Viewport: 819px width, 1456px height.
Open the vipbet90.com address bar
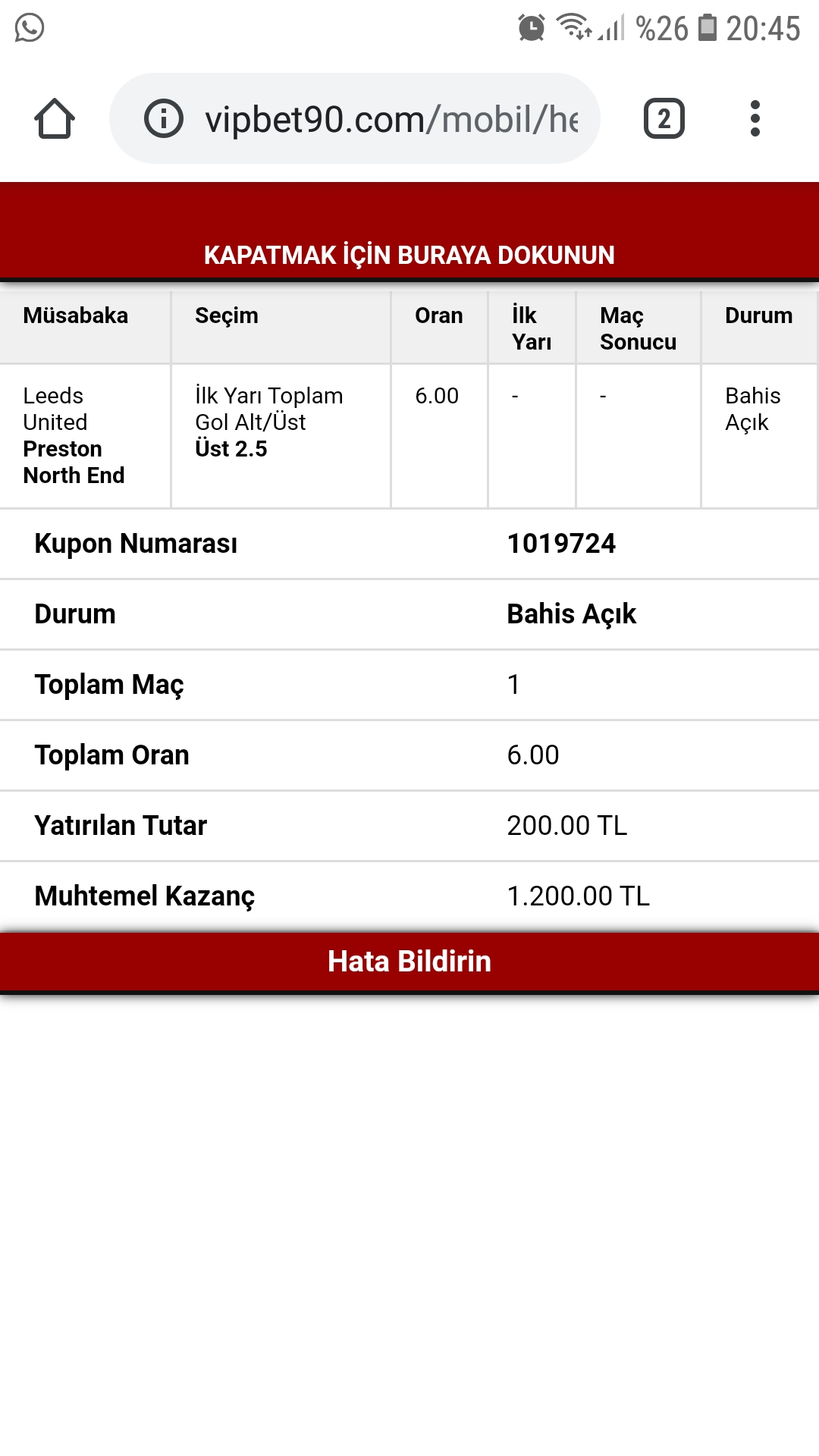tap(355, 118)
